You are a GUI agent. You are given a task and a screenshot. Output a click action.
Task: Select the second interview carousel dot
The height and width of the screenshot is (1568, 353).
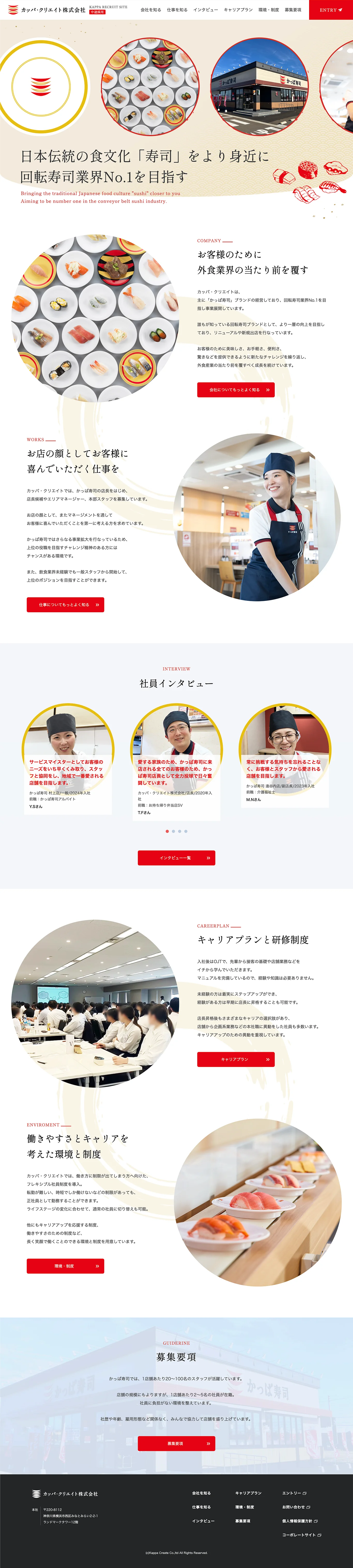[x=173, y=831]
